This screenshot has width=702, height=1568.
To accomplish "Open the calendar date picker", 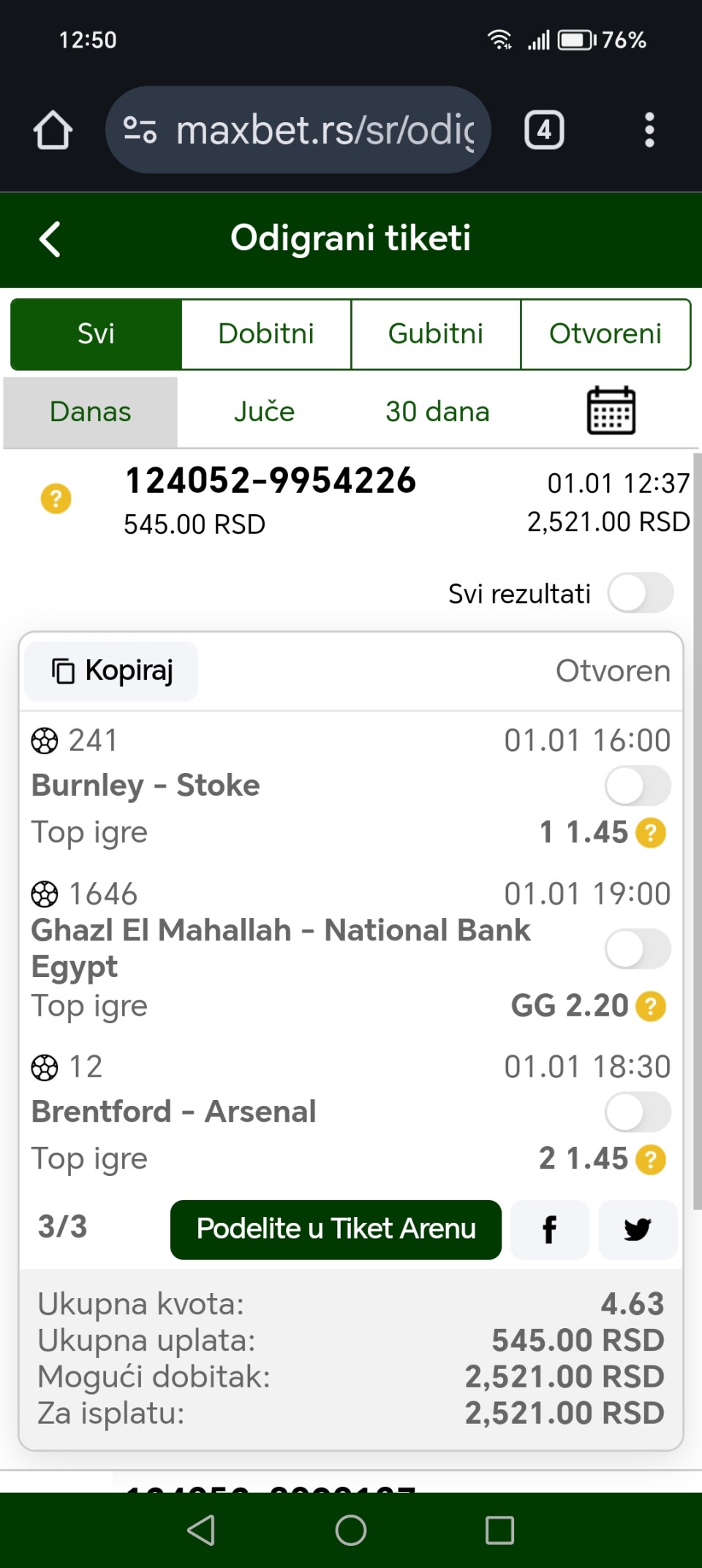I will click(611, 411).
